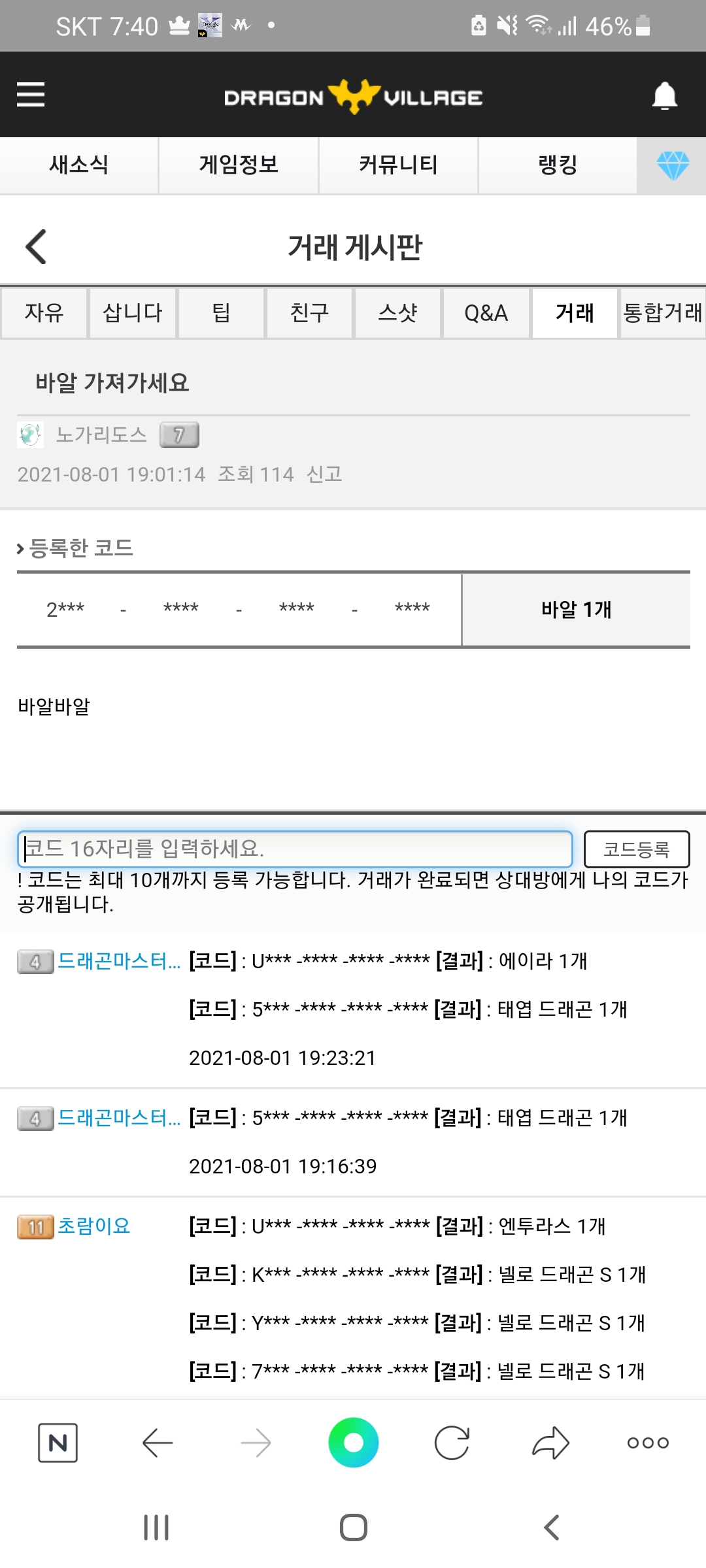Open the 커뮤니티 menu
706x1568 pixels.
398,165
